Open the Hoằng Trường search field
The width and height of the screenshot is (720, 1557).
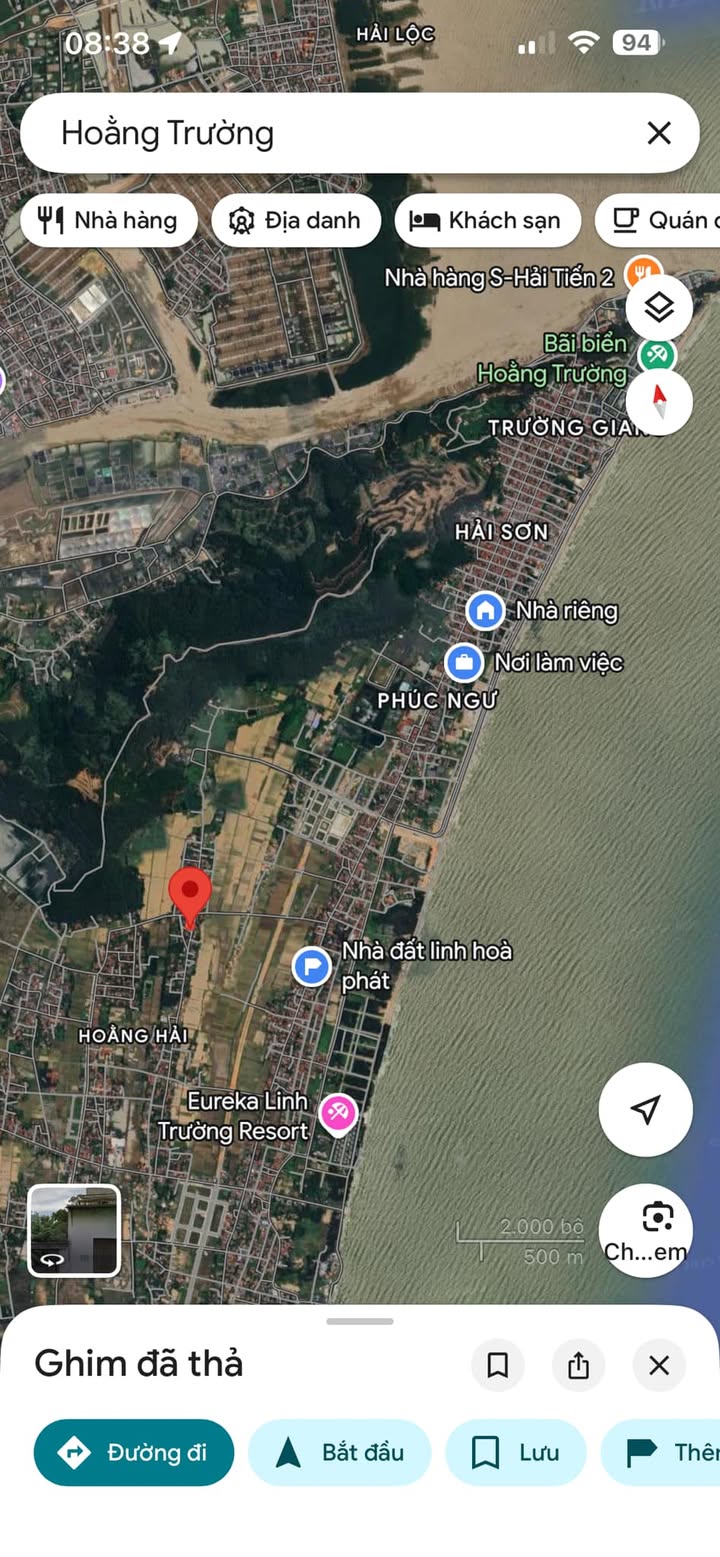330,133
